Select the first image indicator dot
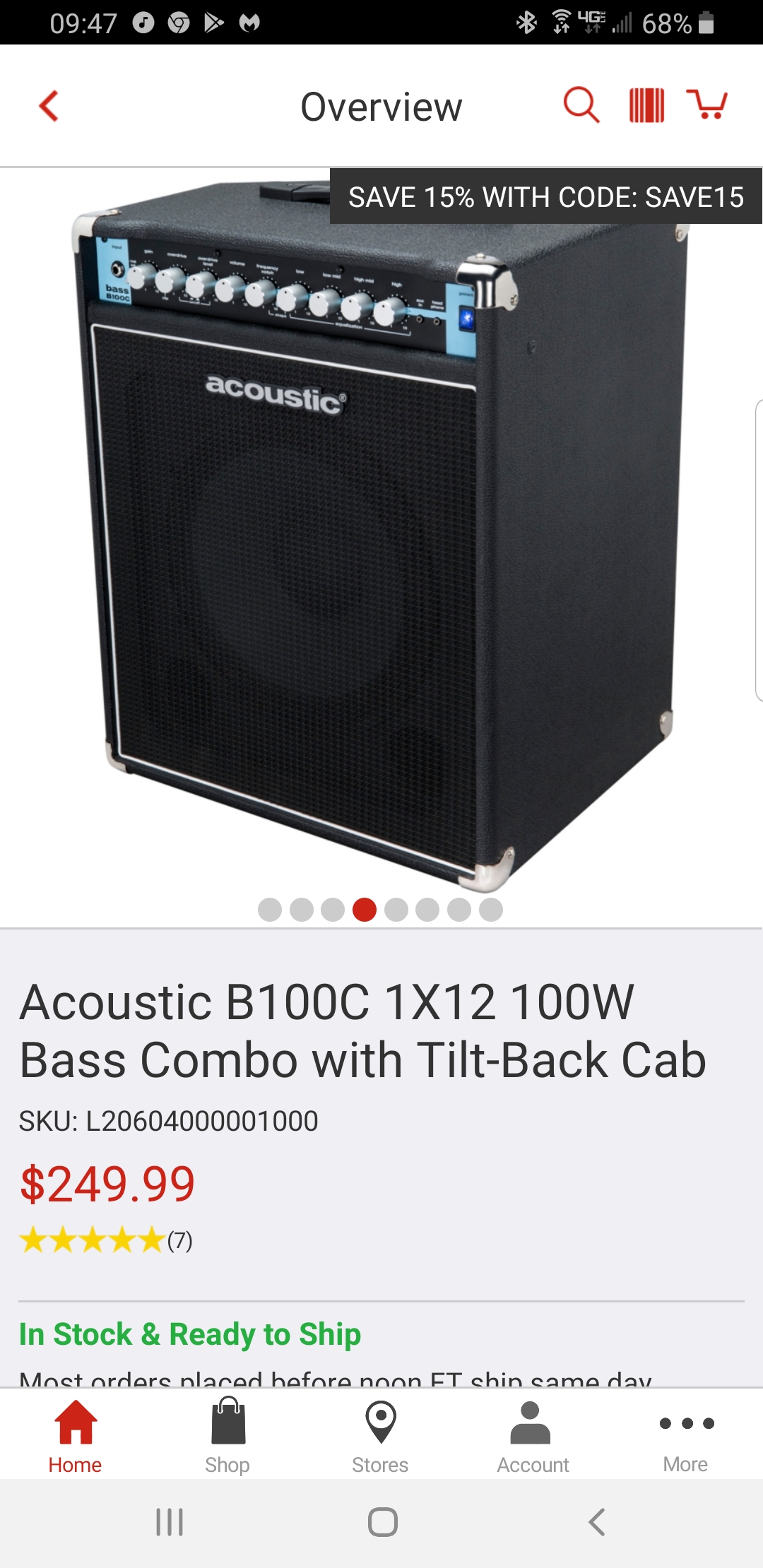This screenshot has height=1568, width=763. point(270,910)
